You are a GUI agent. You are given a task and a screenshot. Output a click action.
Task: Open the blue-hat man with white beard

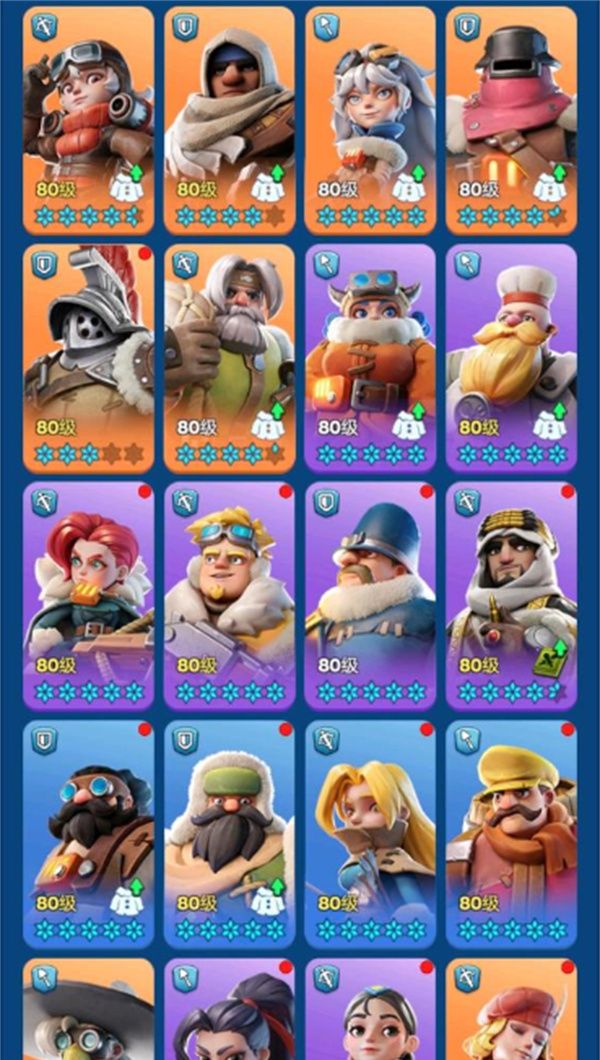point(370,595)
